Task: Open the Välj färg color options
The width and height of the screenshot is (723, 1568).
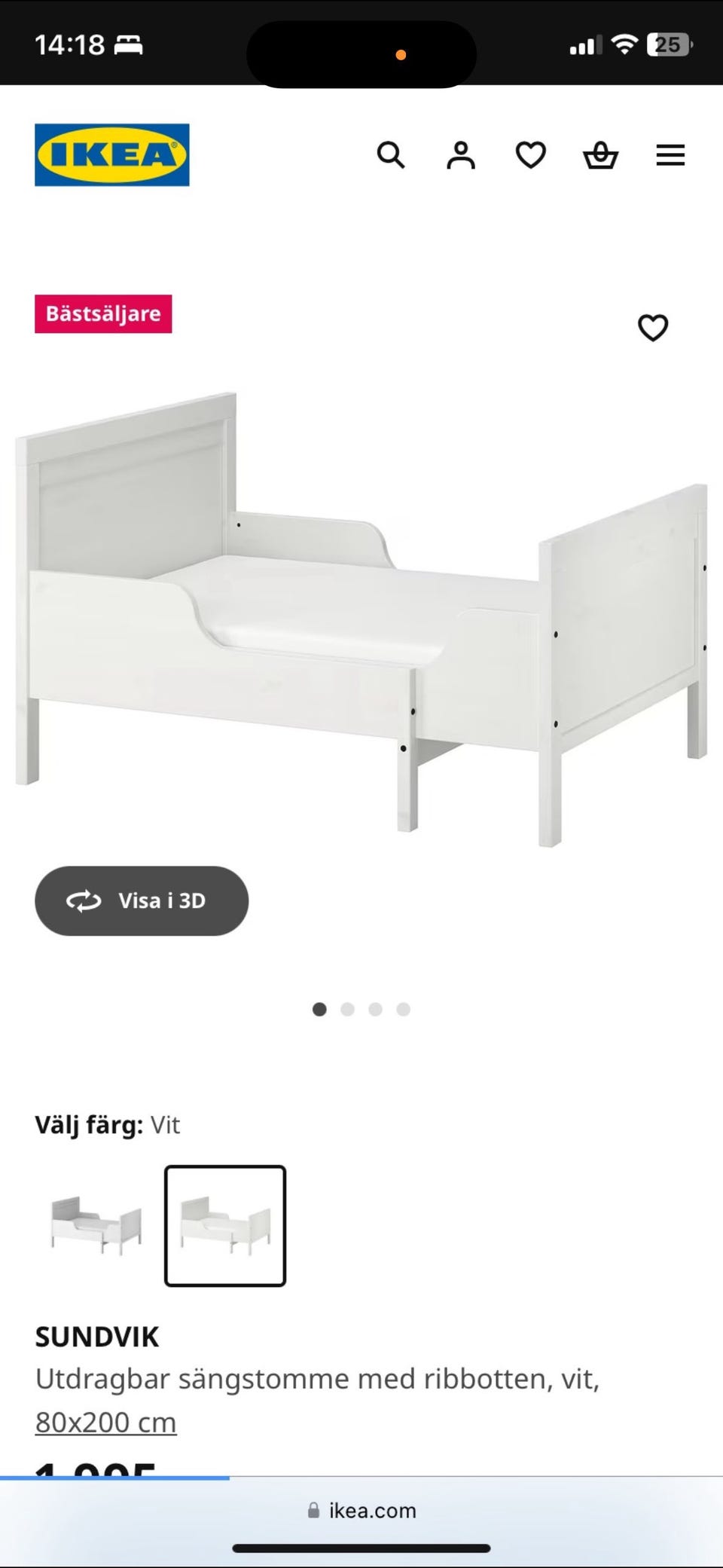Action: tap(108, 1125)
